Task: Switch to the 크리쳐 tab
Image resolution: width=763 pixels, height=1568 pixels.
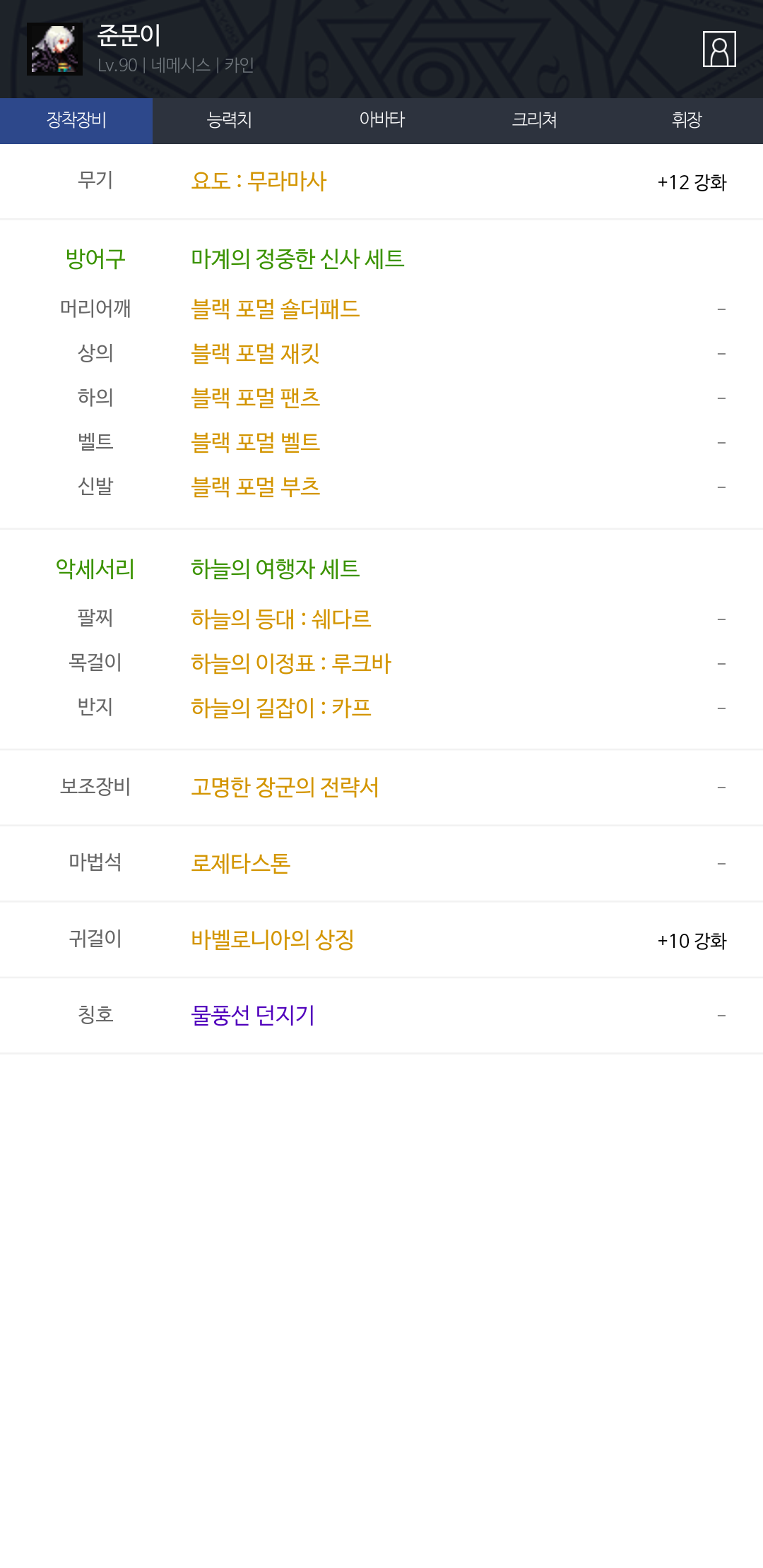Action: tap(534, 121)
